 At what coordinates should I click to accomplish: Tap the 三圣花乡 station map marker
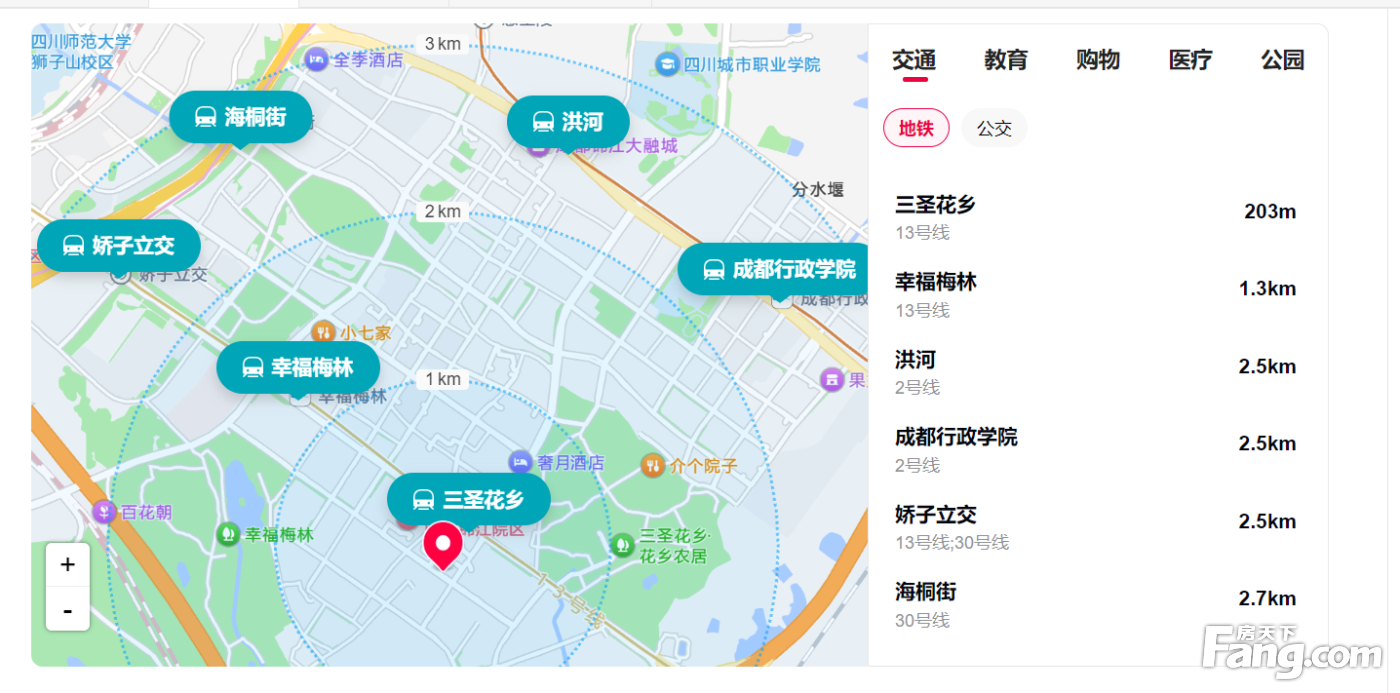point(469,499)
